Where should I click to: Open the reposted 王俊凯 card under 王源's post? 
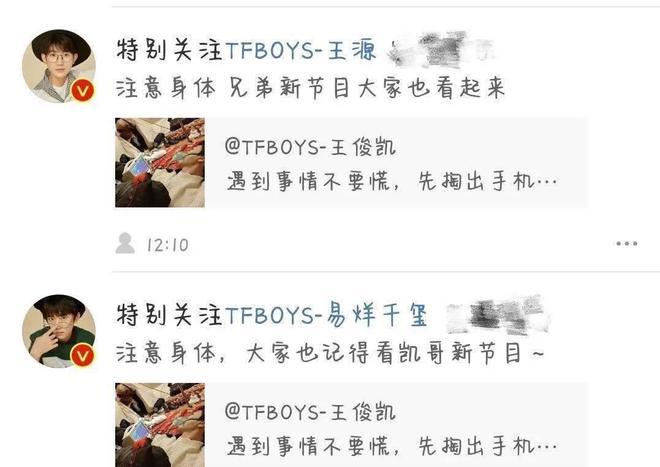pos(350,163)
